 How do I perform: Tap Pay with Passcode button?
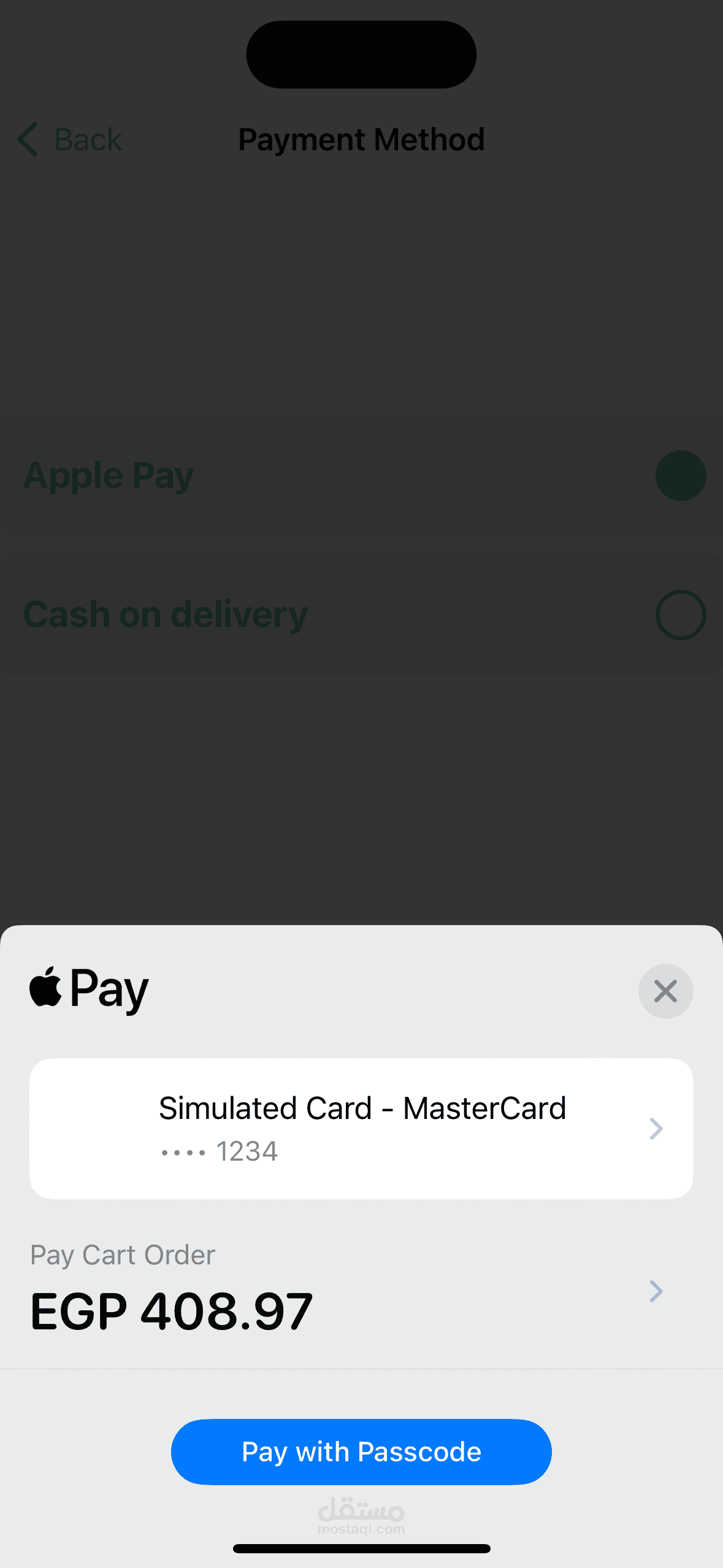(361, 1451)
